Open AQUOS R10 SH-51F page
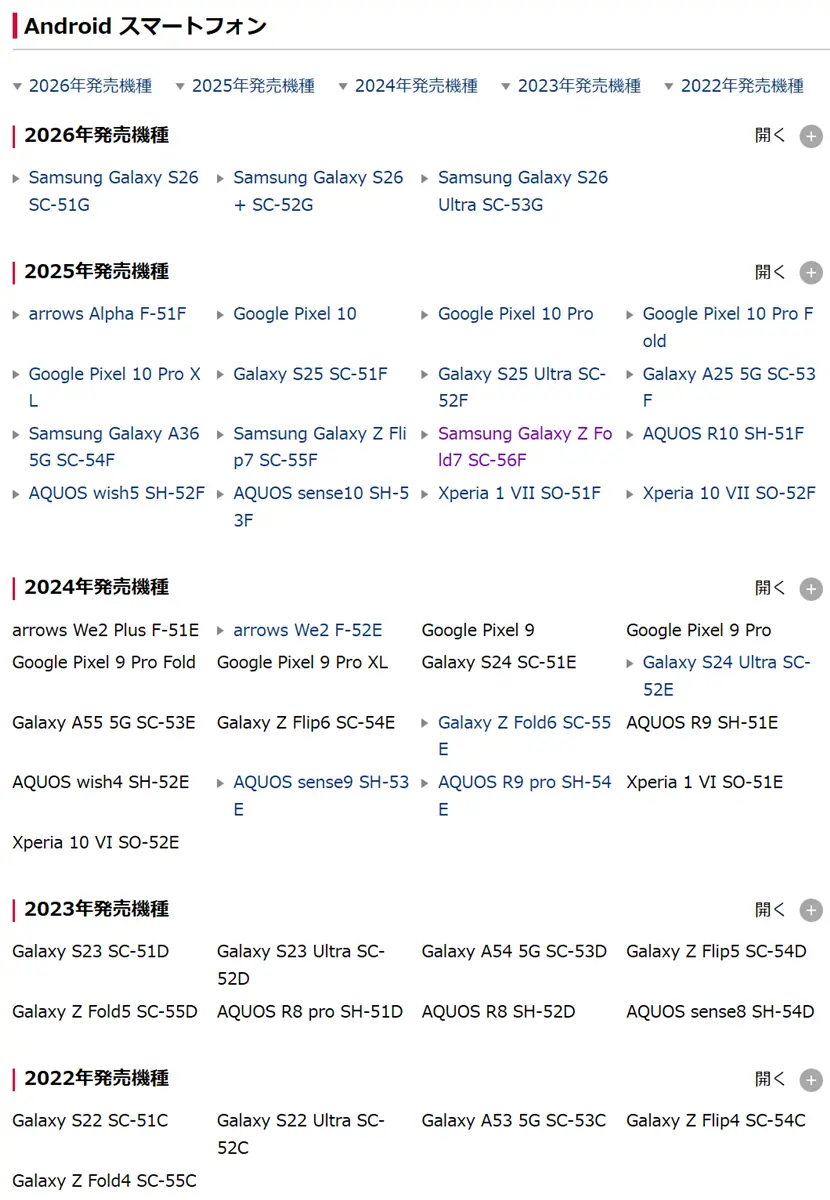The height and width of the screenshot is (1200, 830). coord(723,434)
